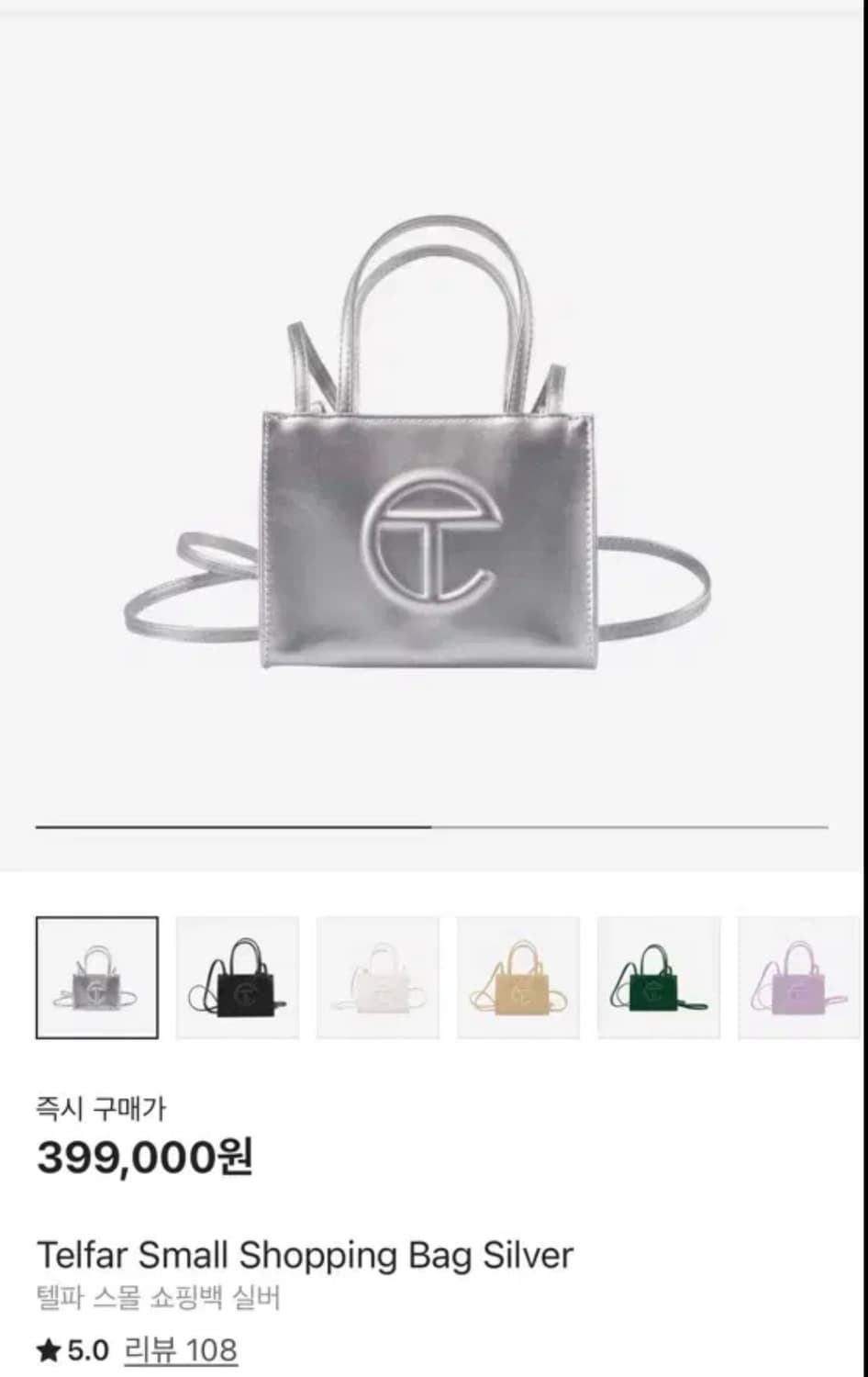The height and width of the screenshot is (1377, 868).
Task: Select the dark green bag thumbnail
Action: pos(659,976)
